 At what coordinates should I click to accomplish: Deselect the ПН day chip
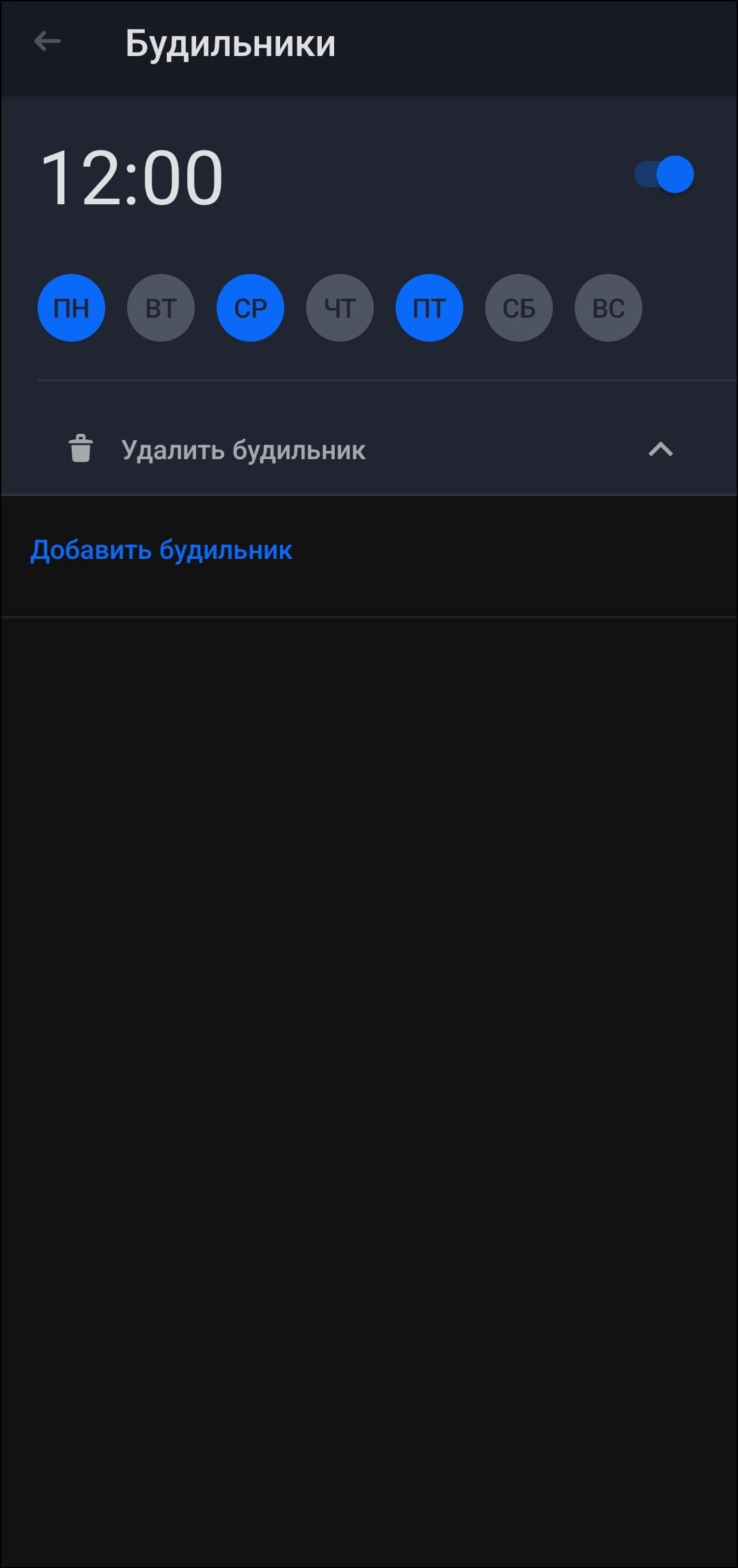pyautogui.click(x=71, y=308)
